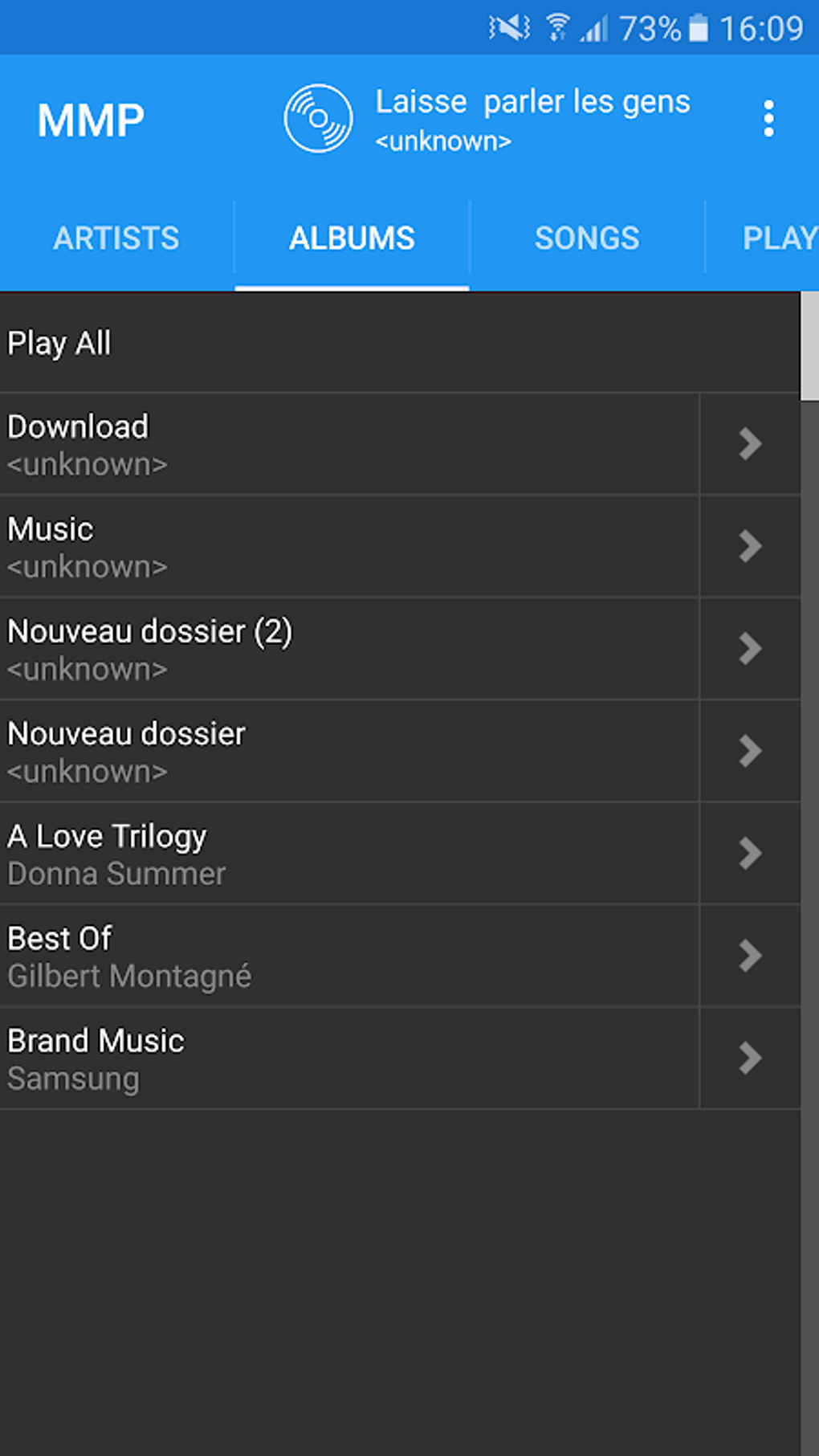
Task: Open the song title Laisse parler les gens
Action: 532,101
